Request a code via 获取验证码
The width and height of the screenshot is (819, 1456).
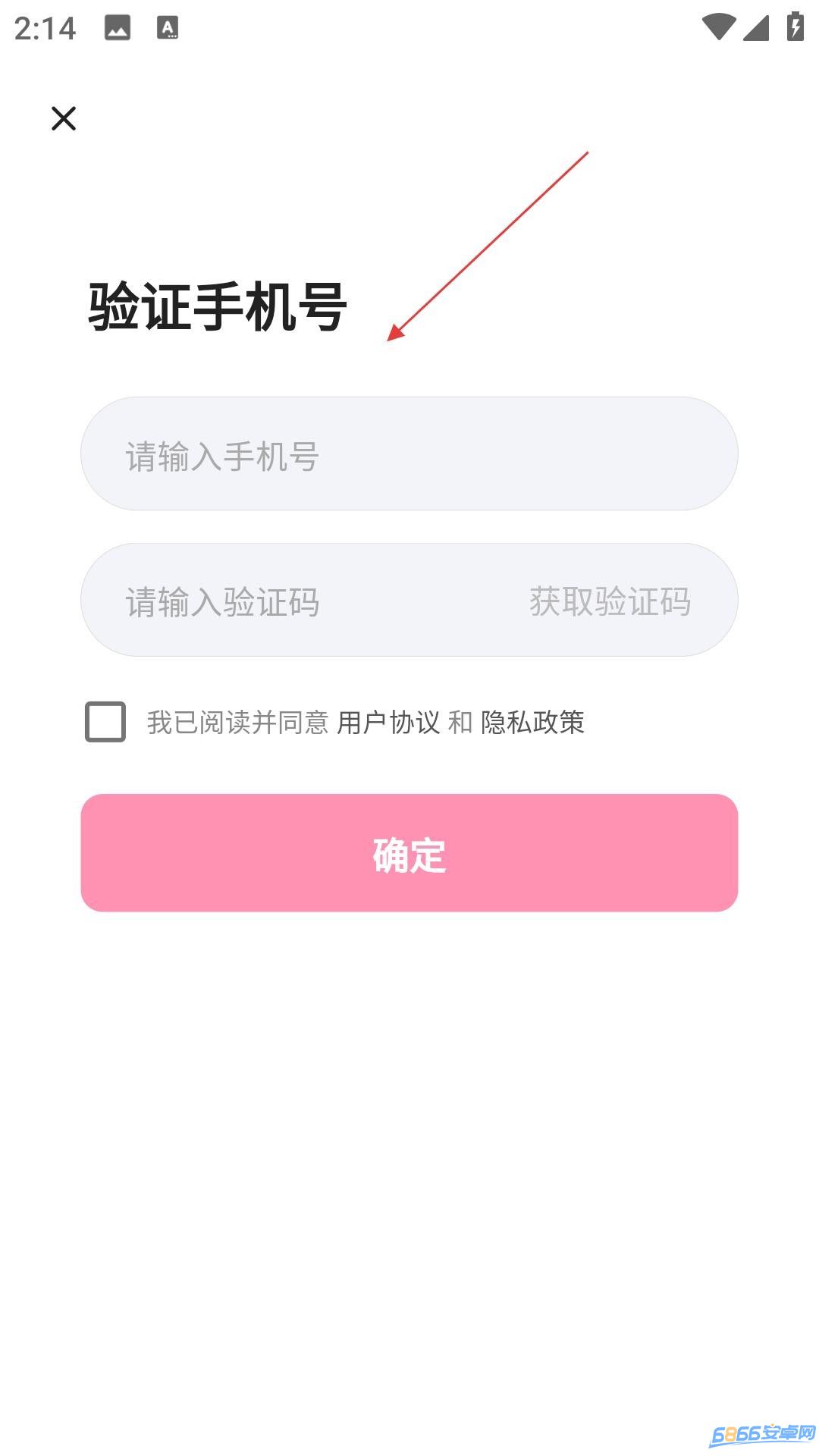point(610,601)
